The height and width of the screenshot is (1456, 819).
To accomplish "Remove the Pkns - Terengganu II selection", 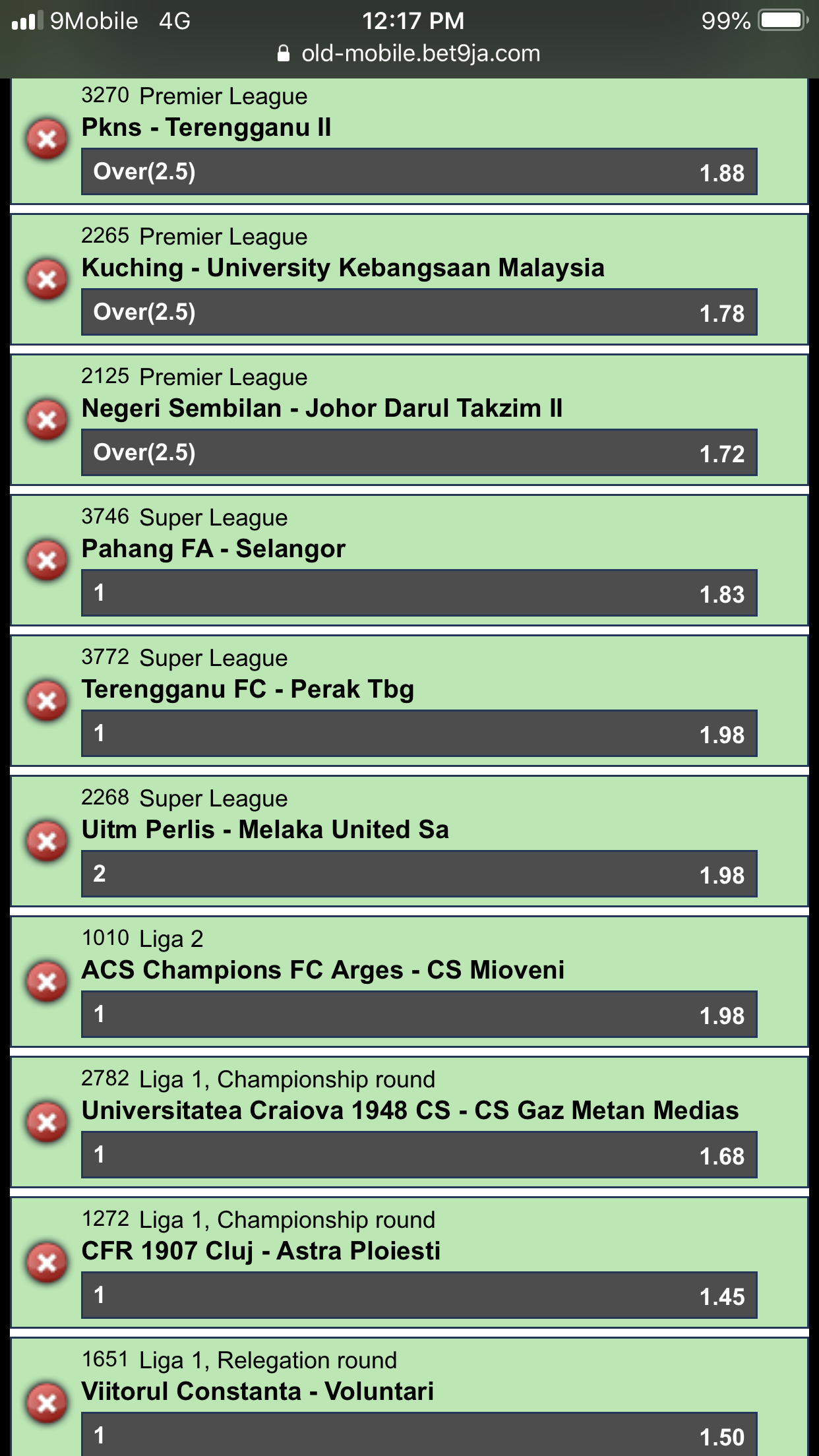I will click(x=47, y=139).
